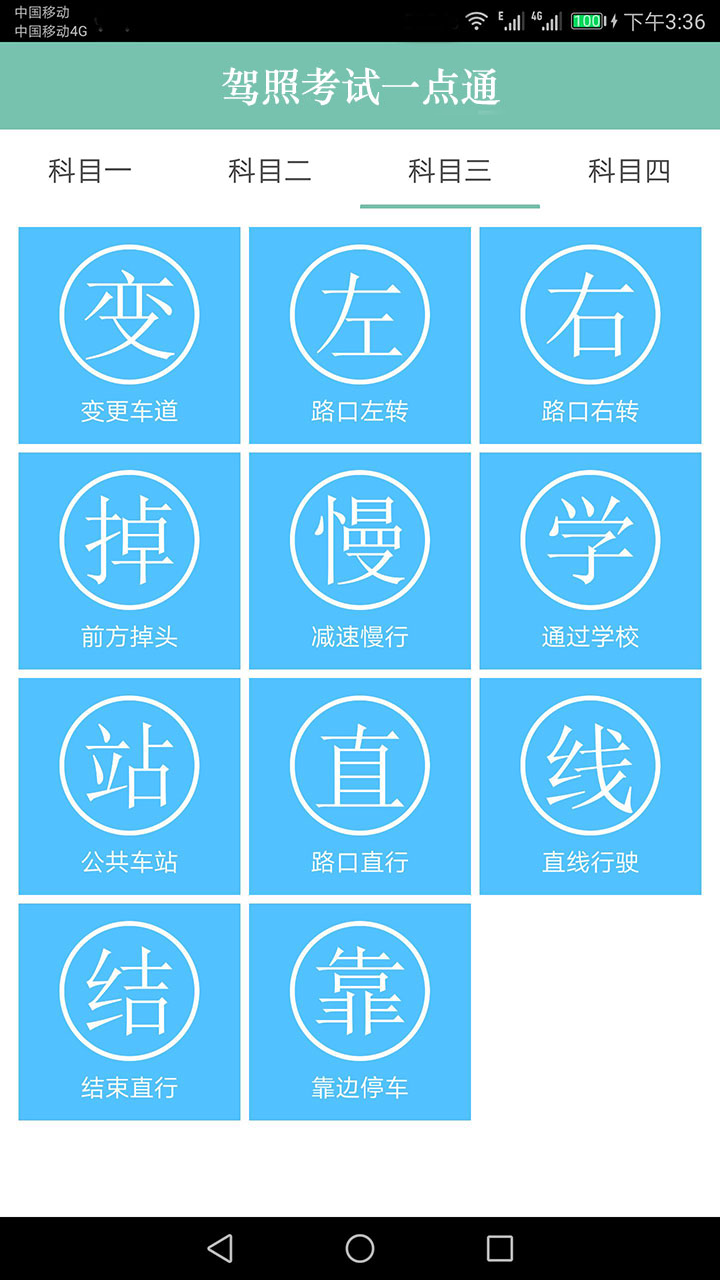Open the 靠边停车 tile
Viewport: 720px width, 1280px height.
[360, 1012]
